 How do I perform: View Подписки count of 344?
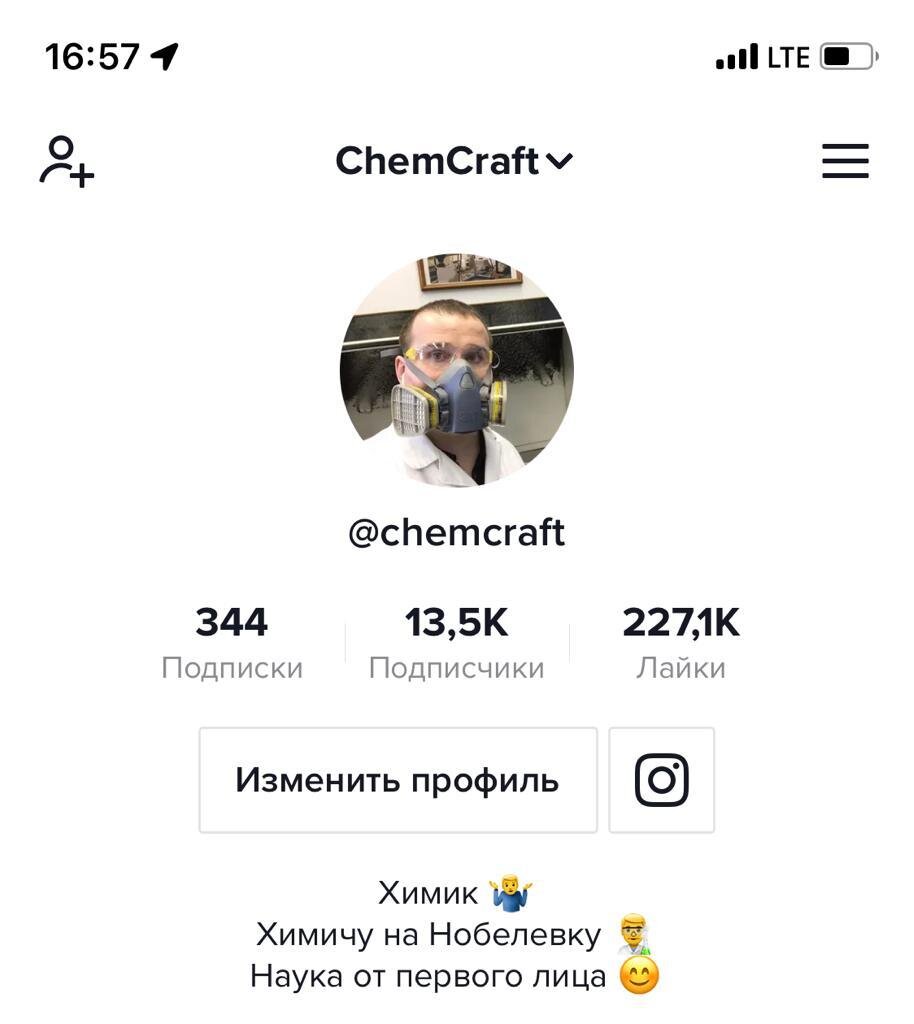[232, 640]
